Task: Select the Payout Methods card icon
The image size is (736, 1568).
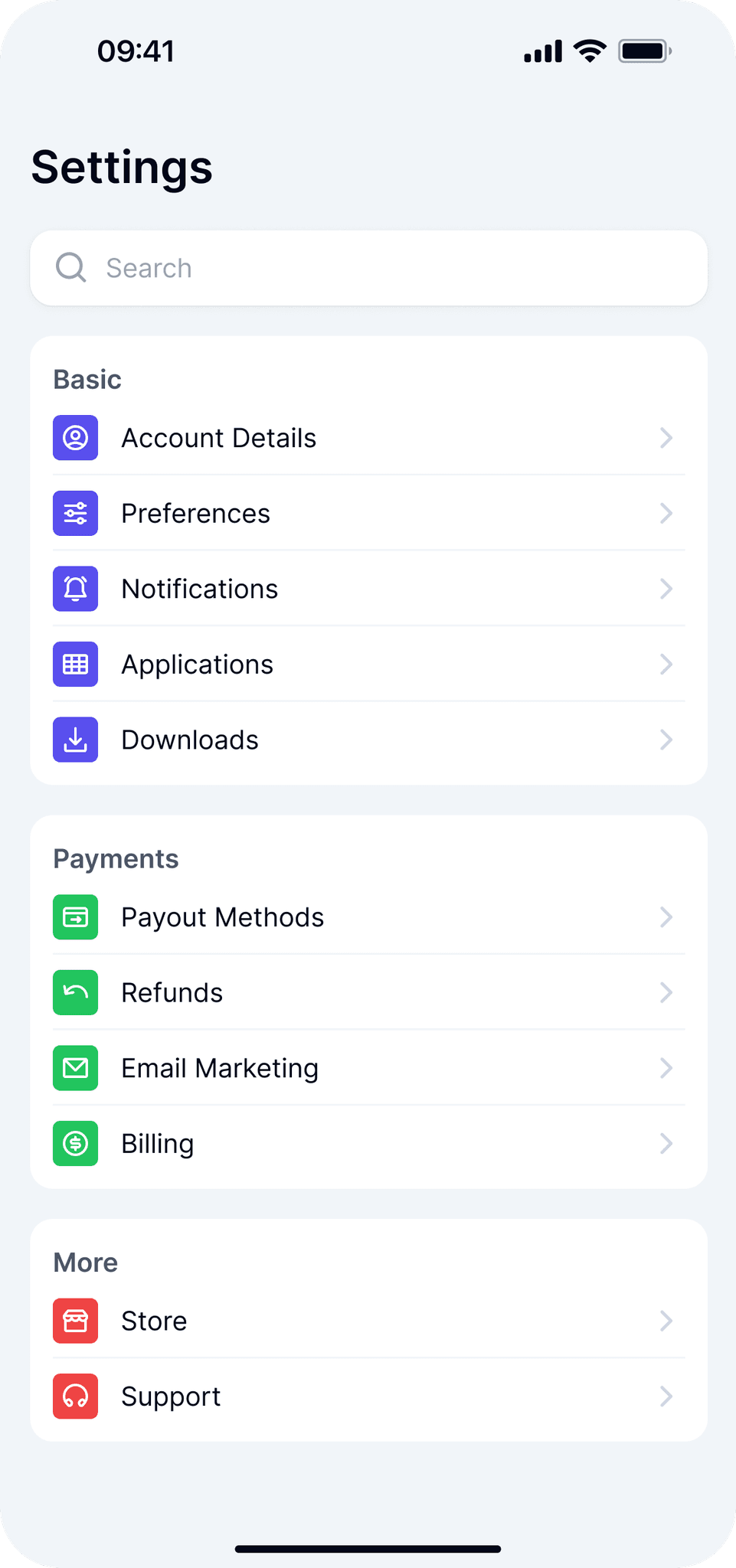Action: (75, 916)
